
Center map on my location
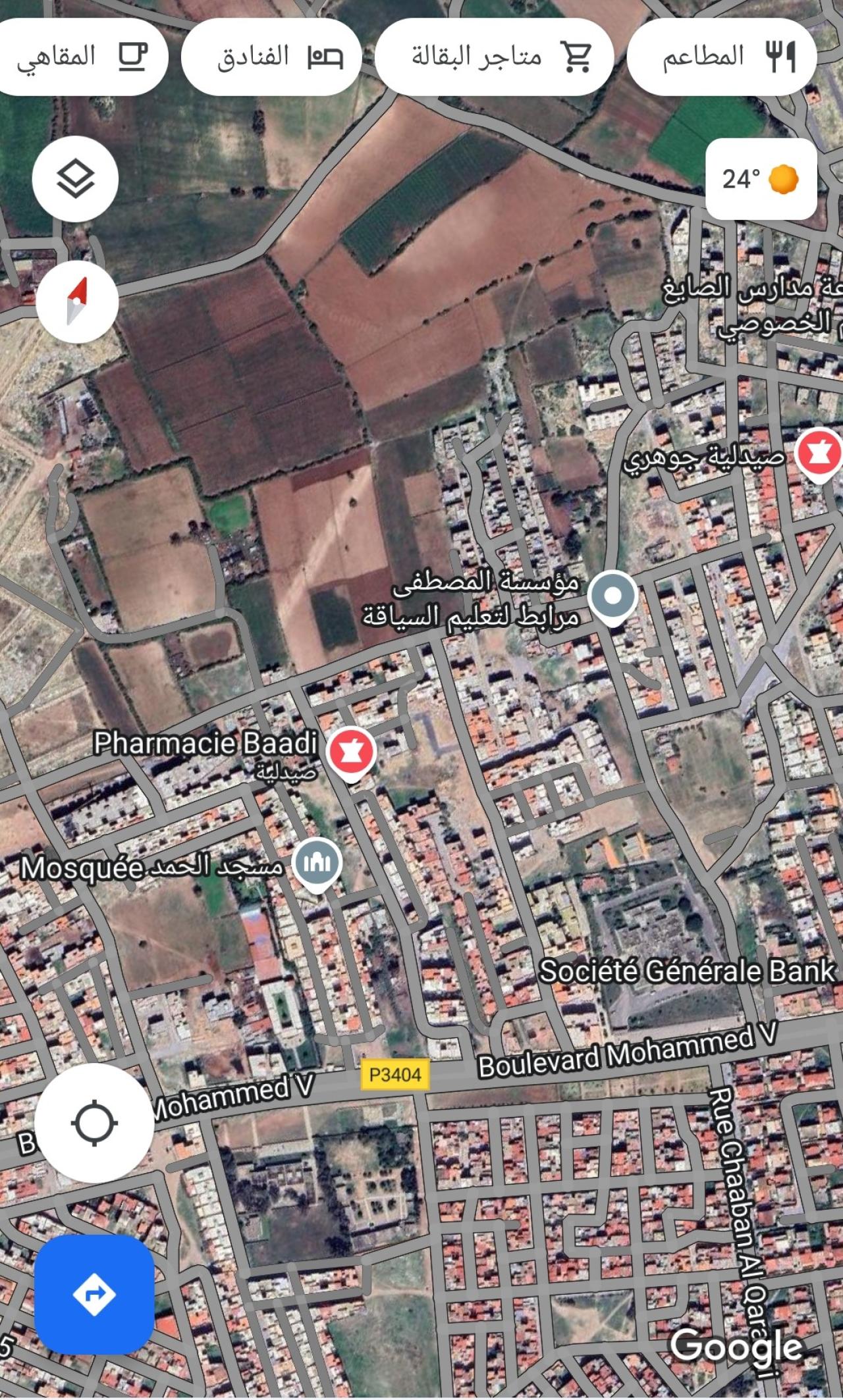point(94,1123)
